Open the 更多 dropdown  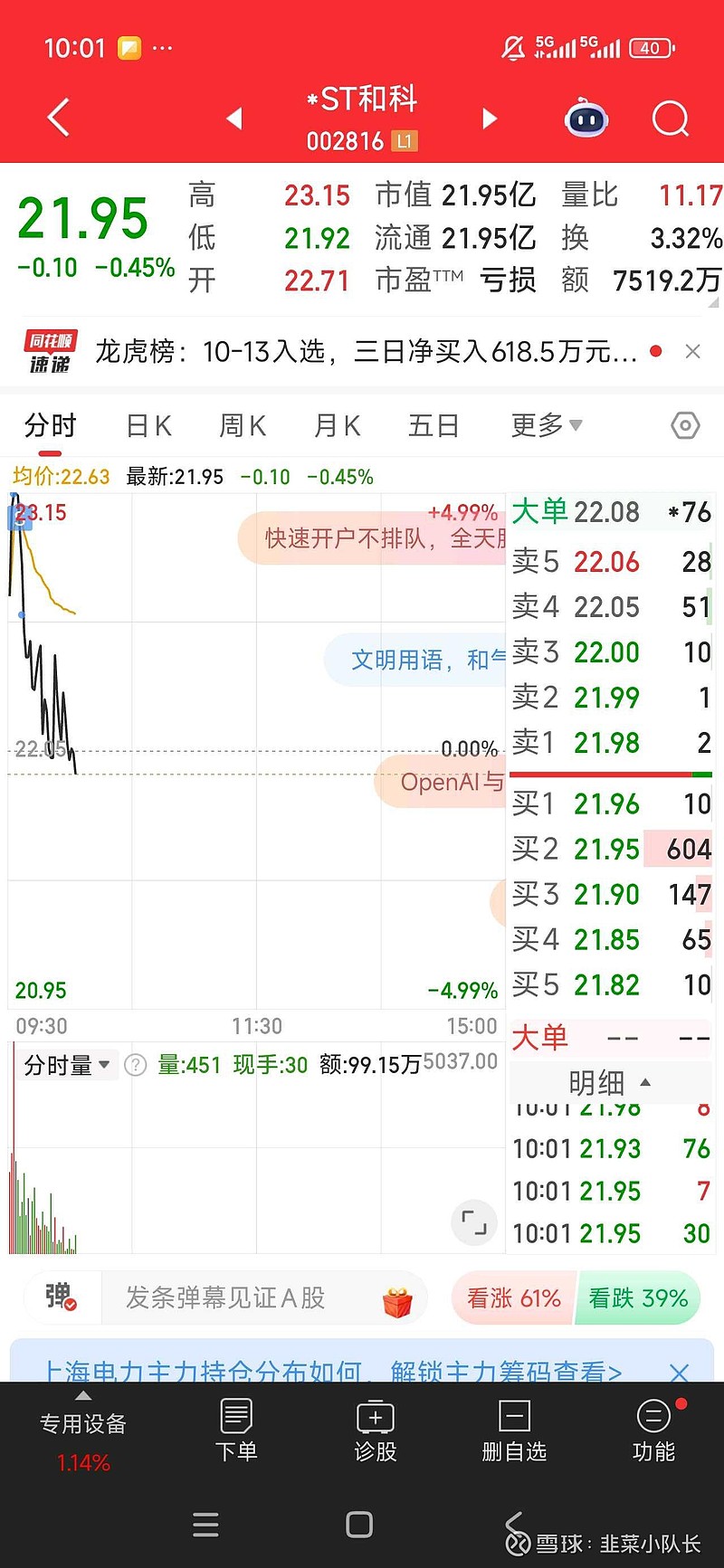pyautogui.click(x=544, y=425)
